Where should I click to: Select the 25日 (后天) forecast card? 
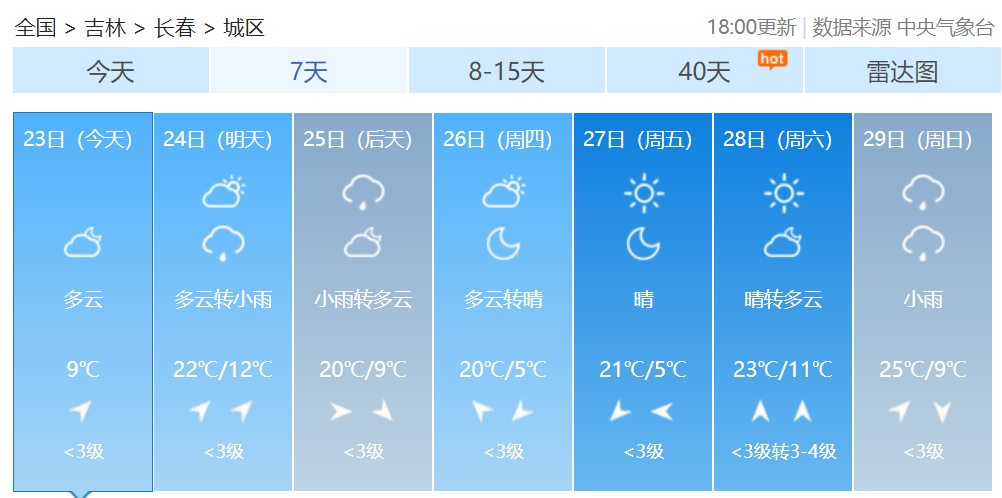coord(363,300)
